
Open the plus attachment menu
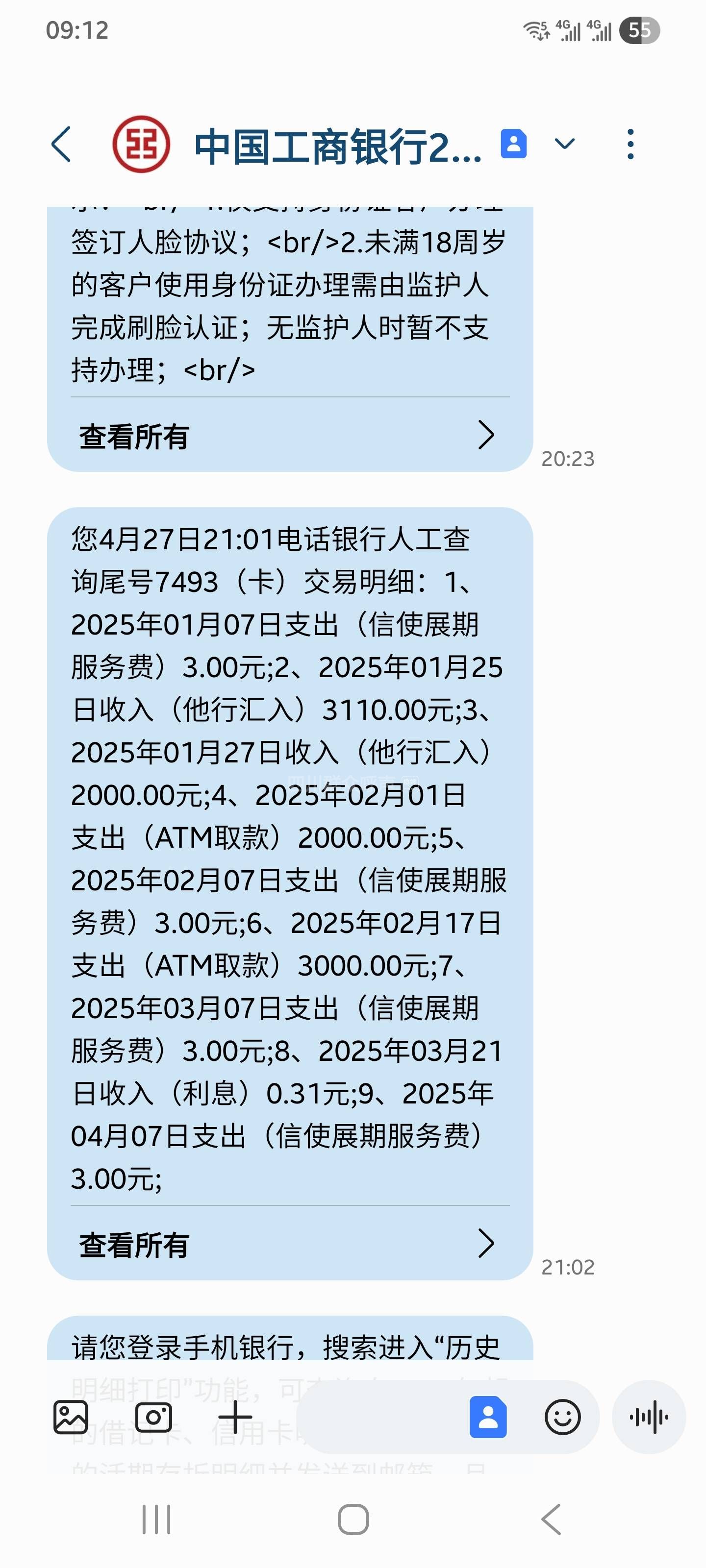(x=235, y=1417)
